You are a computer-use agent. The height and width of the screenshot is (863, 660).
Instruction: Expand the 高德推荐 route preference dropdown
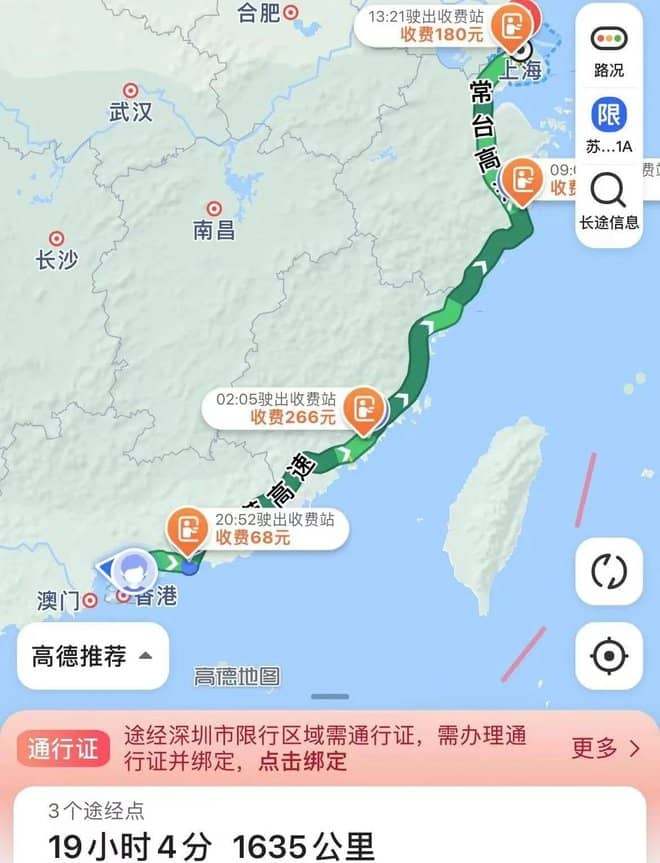coord(93,656)
